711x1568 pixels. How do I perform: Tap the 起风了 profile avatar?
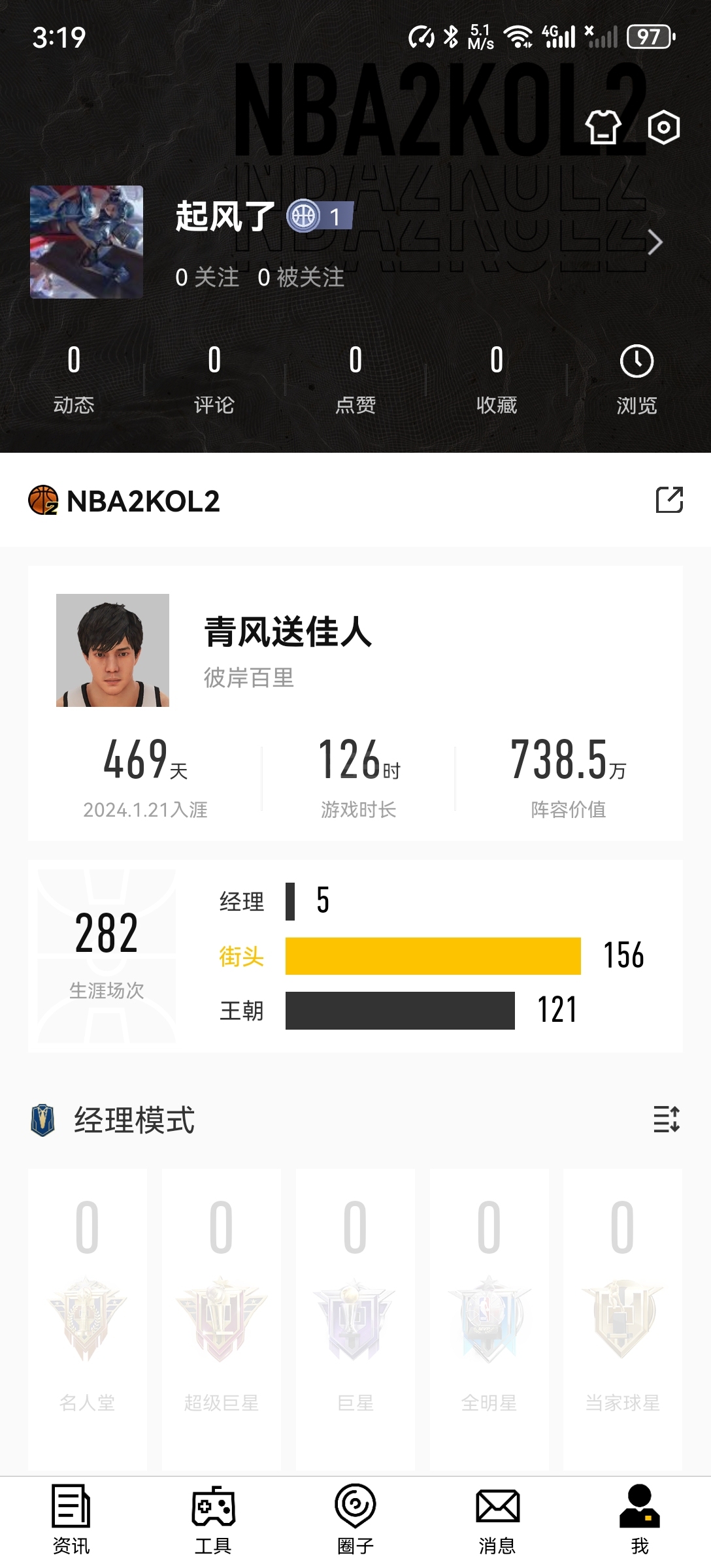(x=86, y=242)
